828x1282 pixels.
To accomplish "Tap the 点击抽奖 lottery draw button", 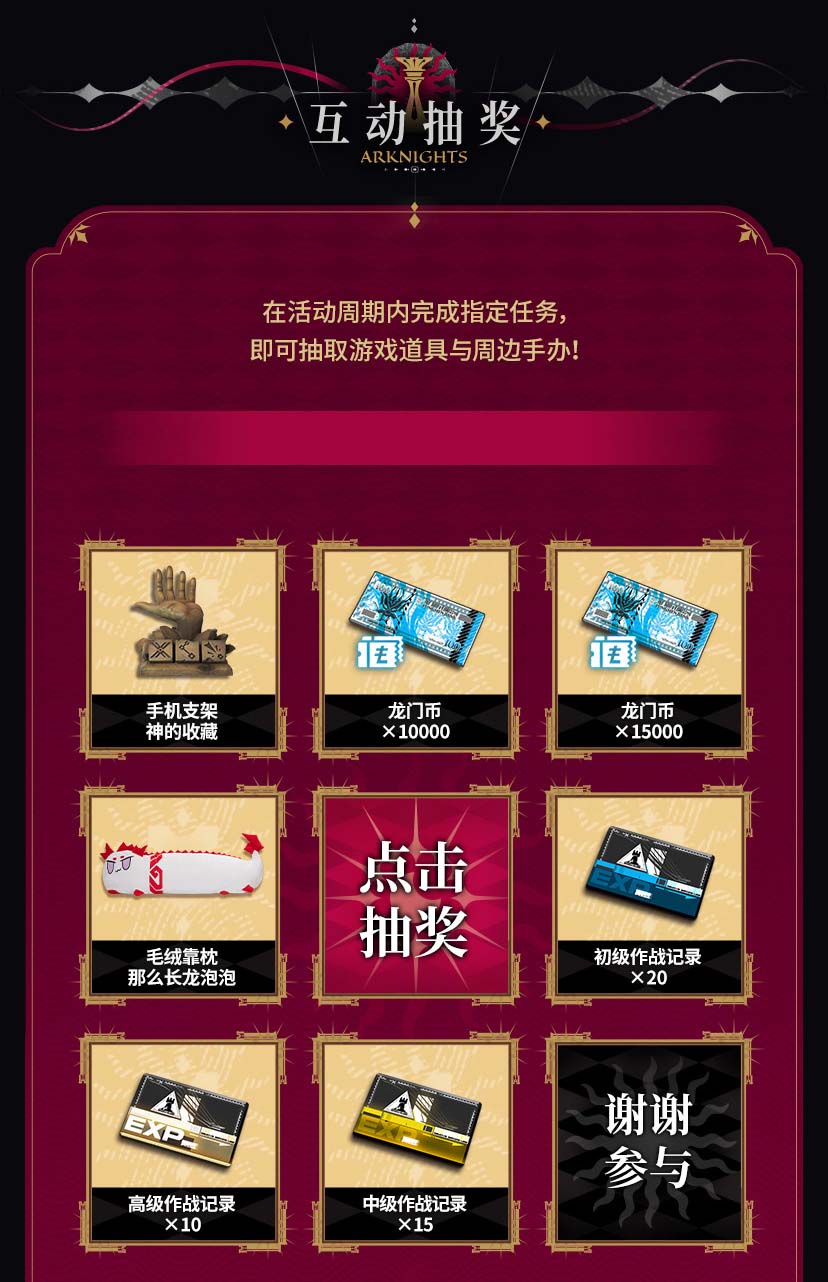I will 415,894.
